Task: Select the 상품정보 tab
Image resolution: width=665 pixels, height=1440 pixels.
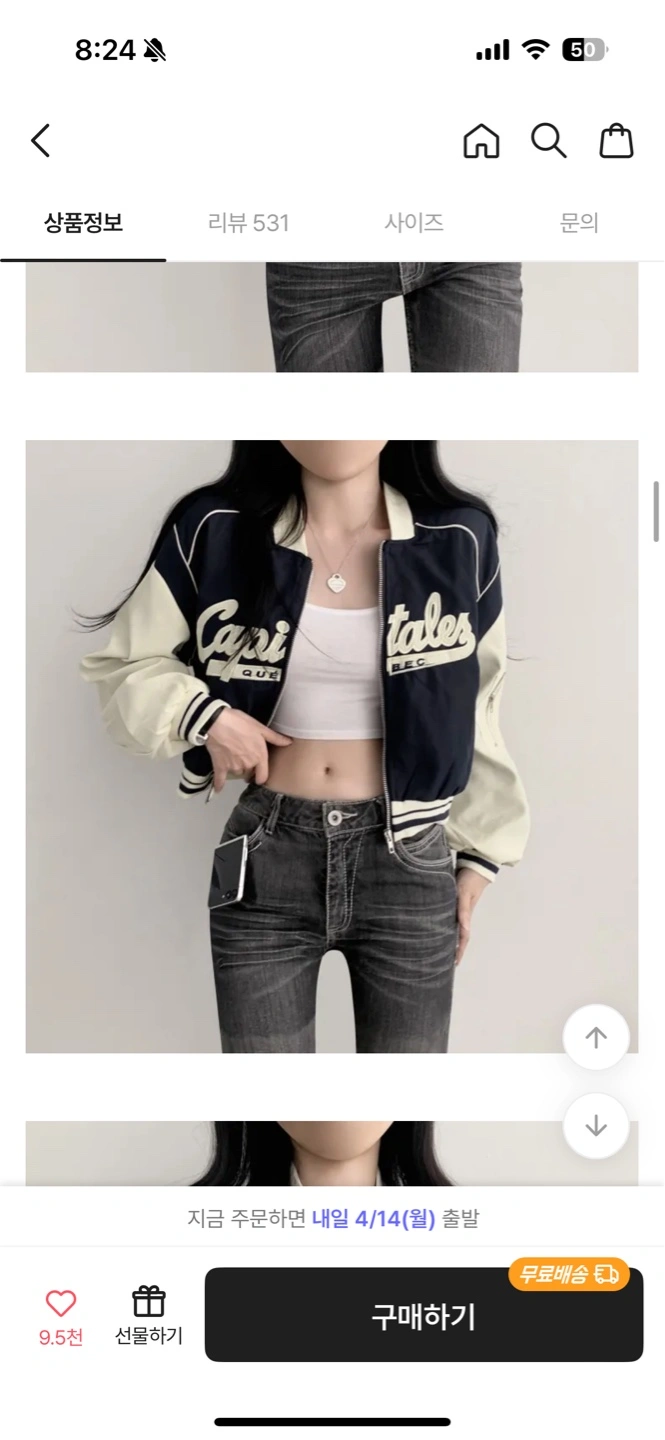Action: pos(83,223)
